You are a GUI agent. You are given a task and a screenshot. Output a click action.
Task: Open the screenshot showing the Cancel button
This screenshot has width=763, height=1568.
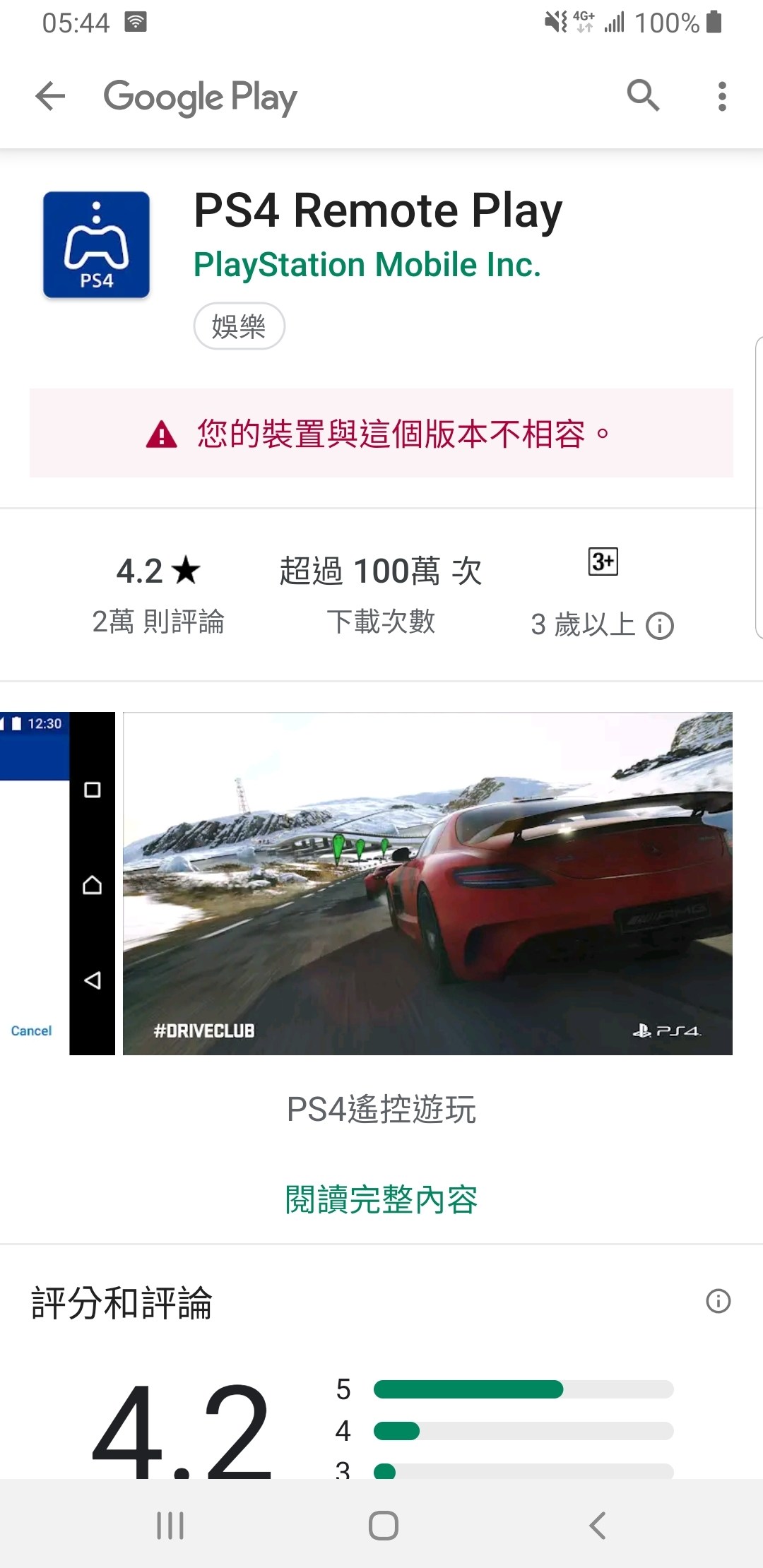pos(57,884)
